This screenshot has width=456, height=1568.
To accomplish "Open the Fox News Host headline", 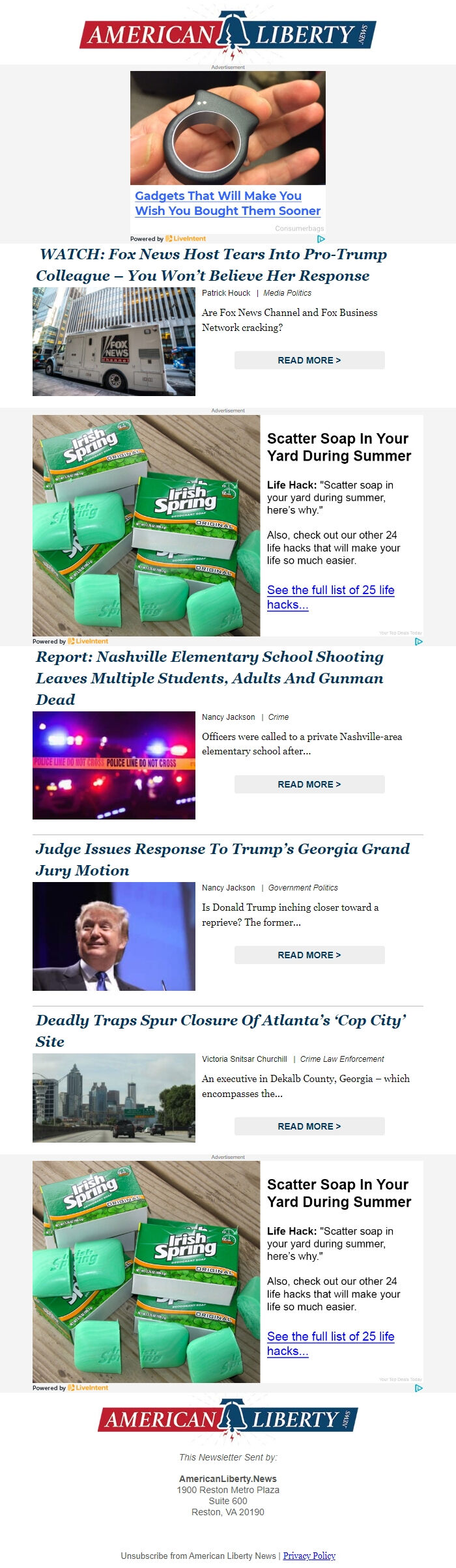I will coord(211,264).
